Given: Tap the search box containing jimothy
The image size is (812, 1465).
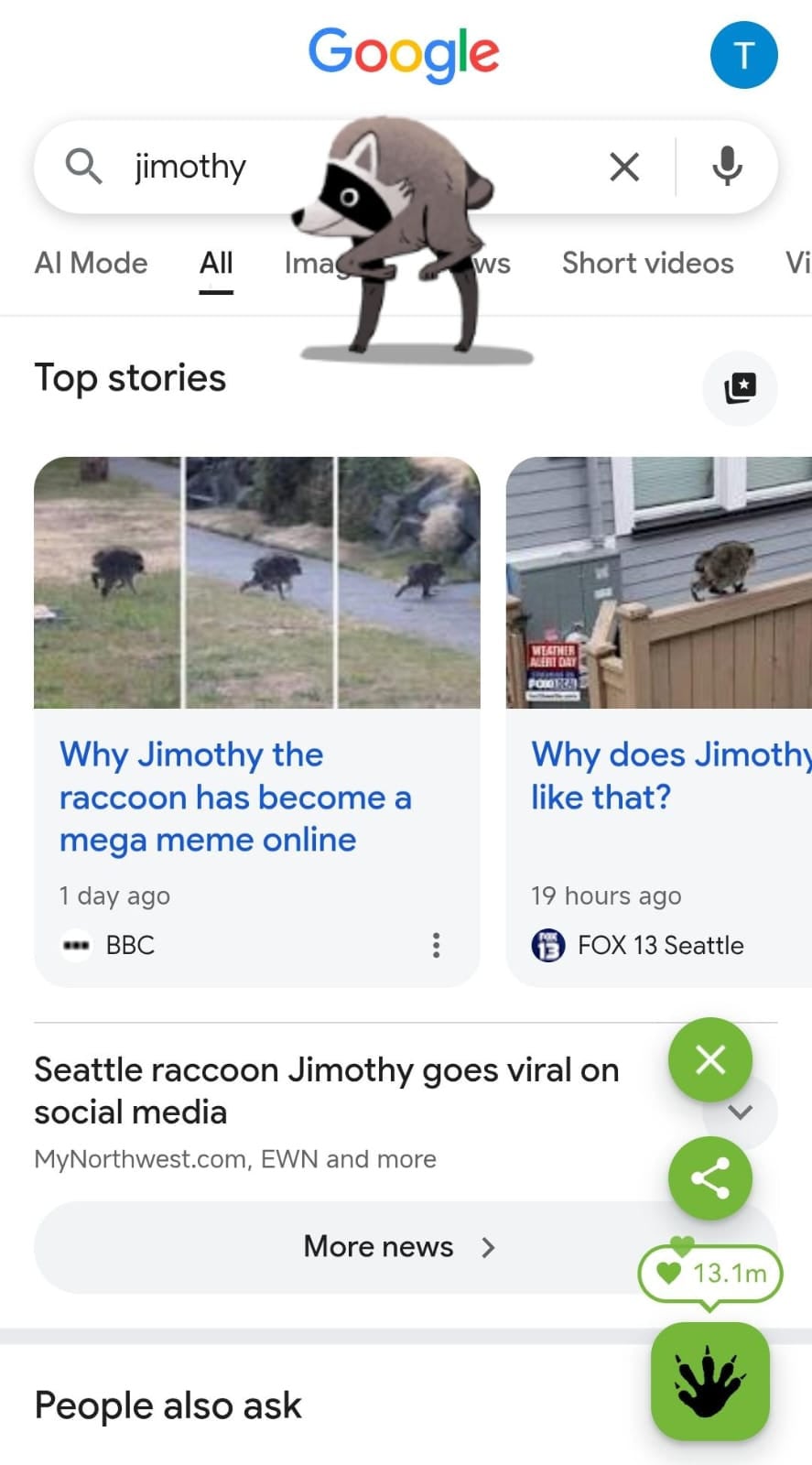Looking at the screenshot, I should pos(406,167).
